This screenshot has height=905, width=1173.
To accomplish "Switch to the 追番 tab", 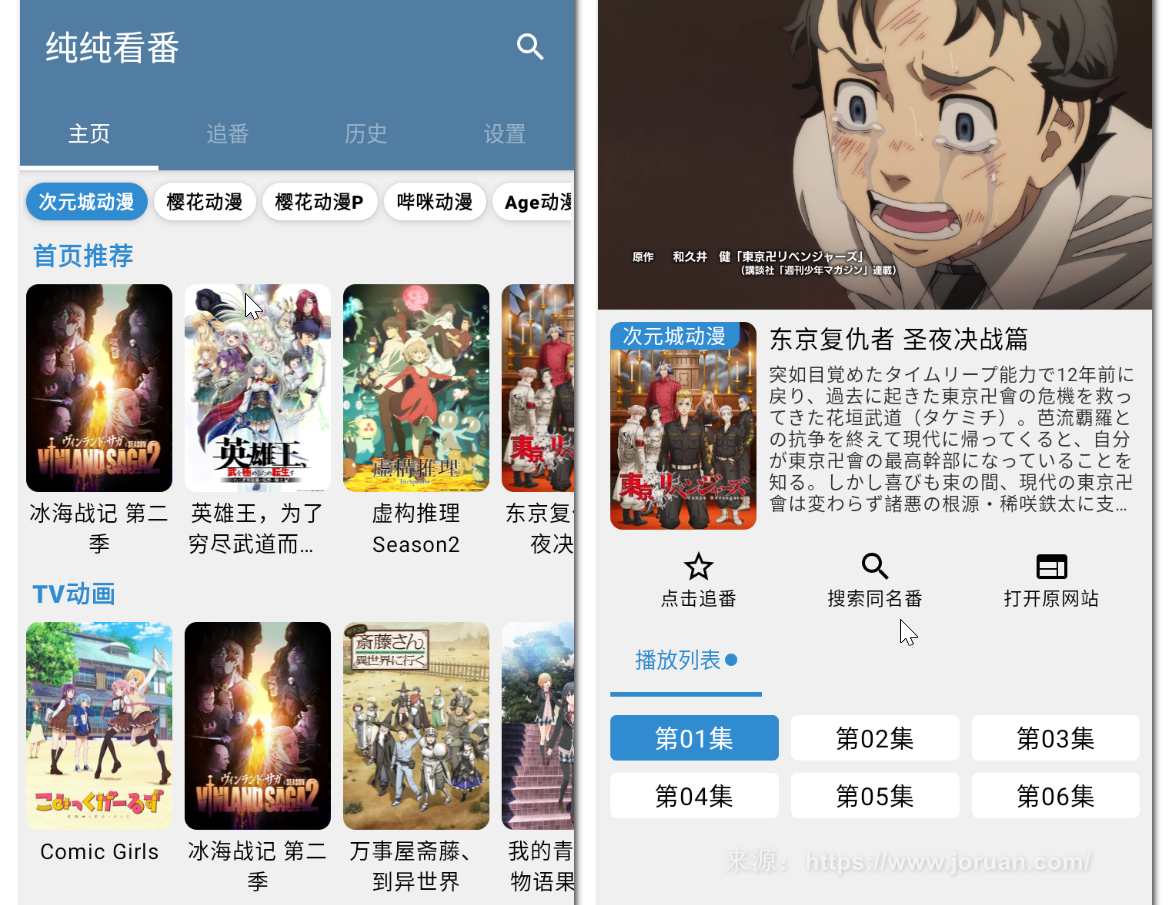I will coord(227,134).
